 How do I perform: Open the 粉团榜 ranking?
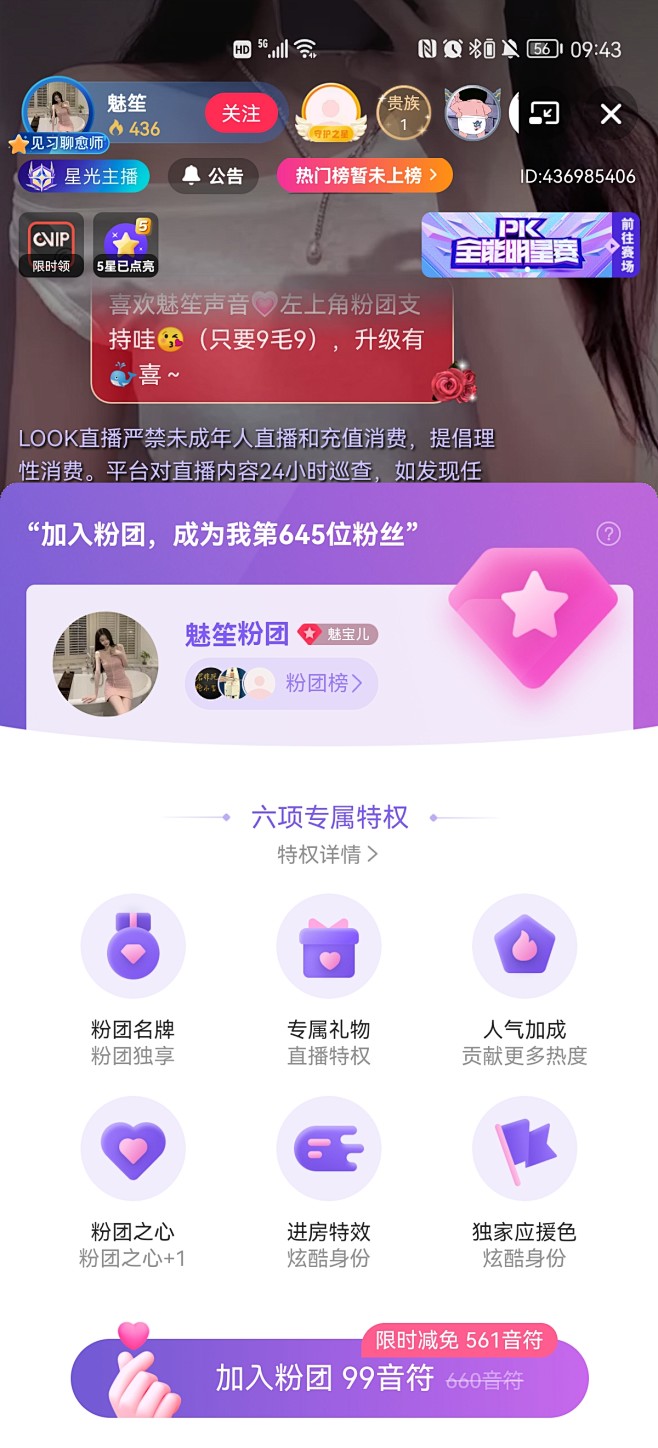(x=282, y=683)
